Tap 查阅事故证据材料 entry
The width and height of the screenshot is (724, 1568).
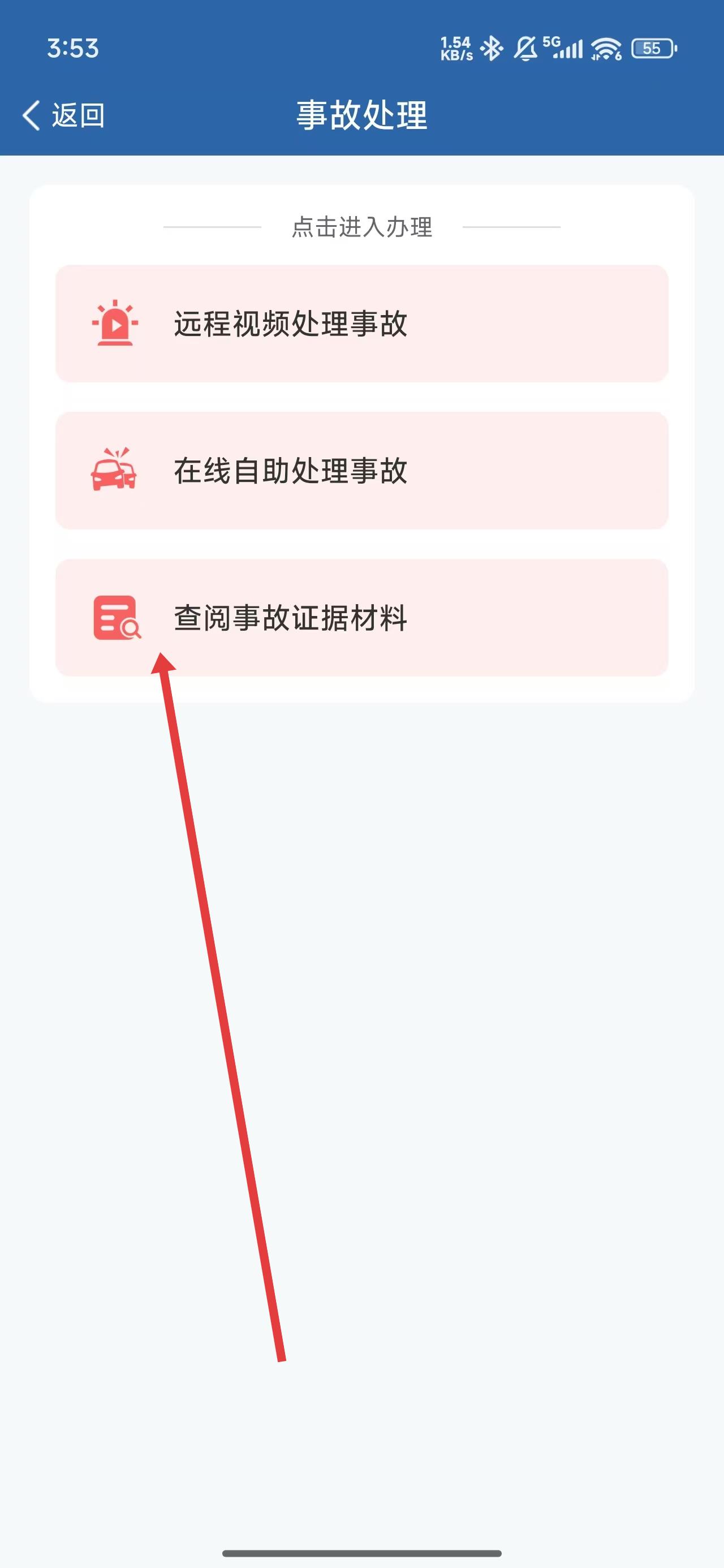[361, 617]
